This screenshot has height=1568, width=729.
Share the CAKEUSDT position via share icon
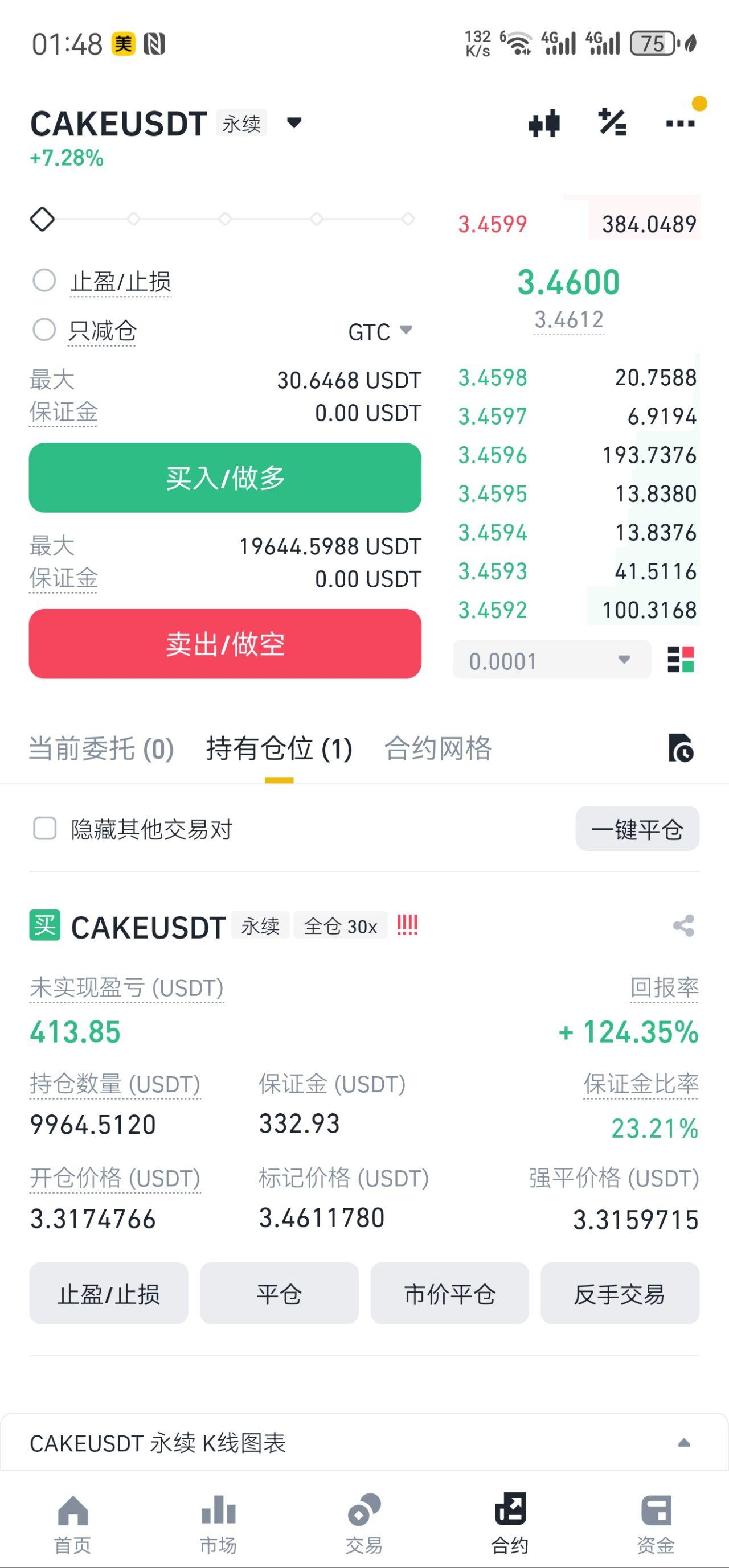click(683, 926)
